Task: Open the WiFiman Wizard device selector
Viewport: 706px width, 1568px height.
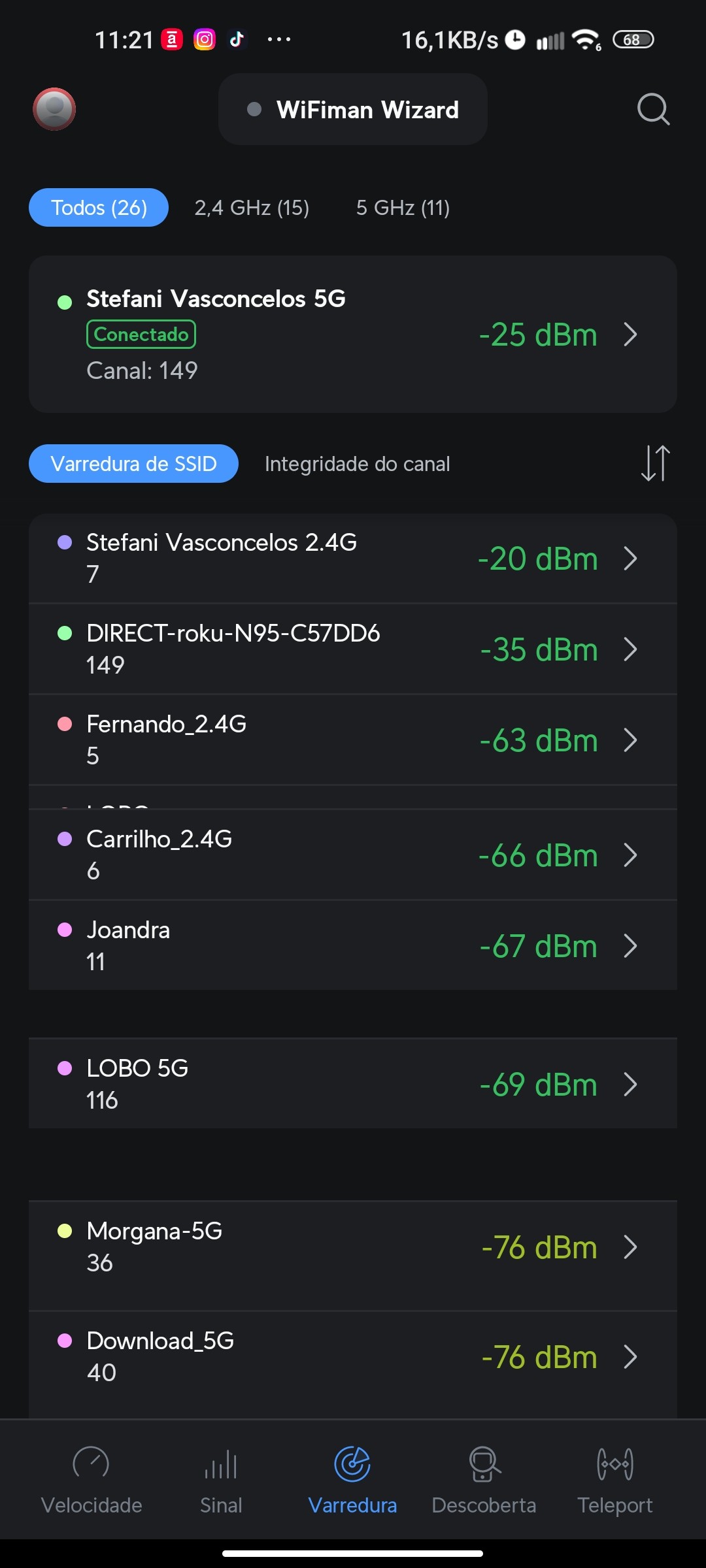Action: pyautogui.click(x=353, y=110)
